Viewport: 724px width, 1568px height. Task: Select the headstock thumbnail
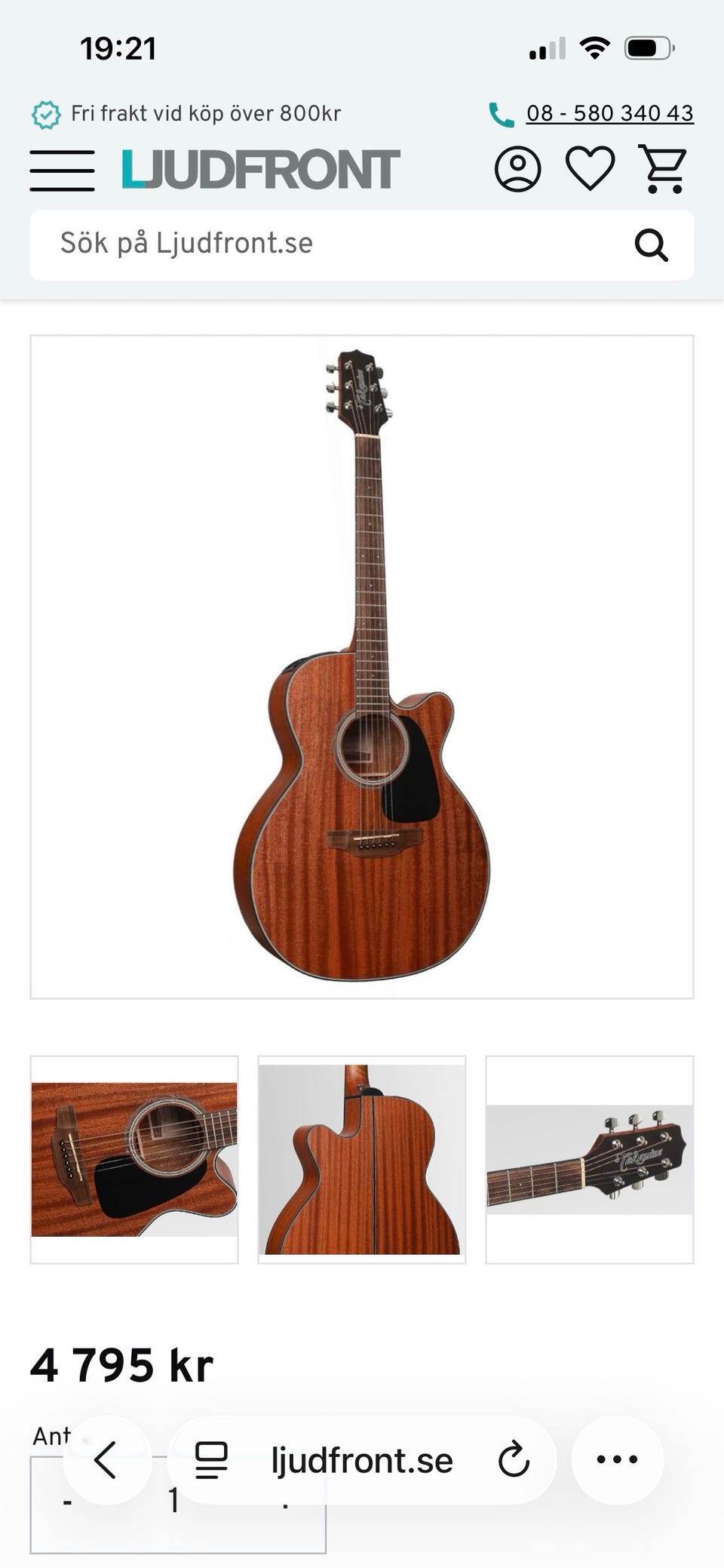[590, 1159]
